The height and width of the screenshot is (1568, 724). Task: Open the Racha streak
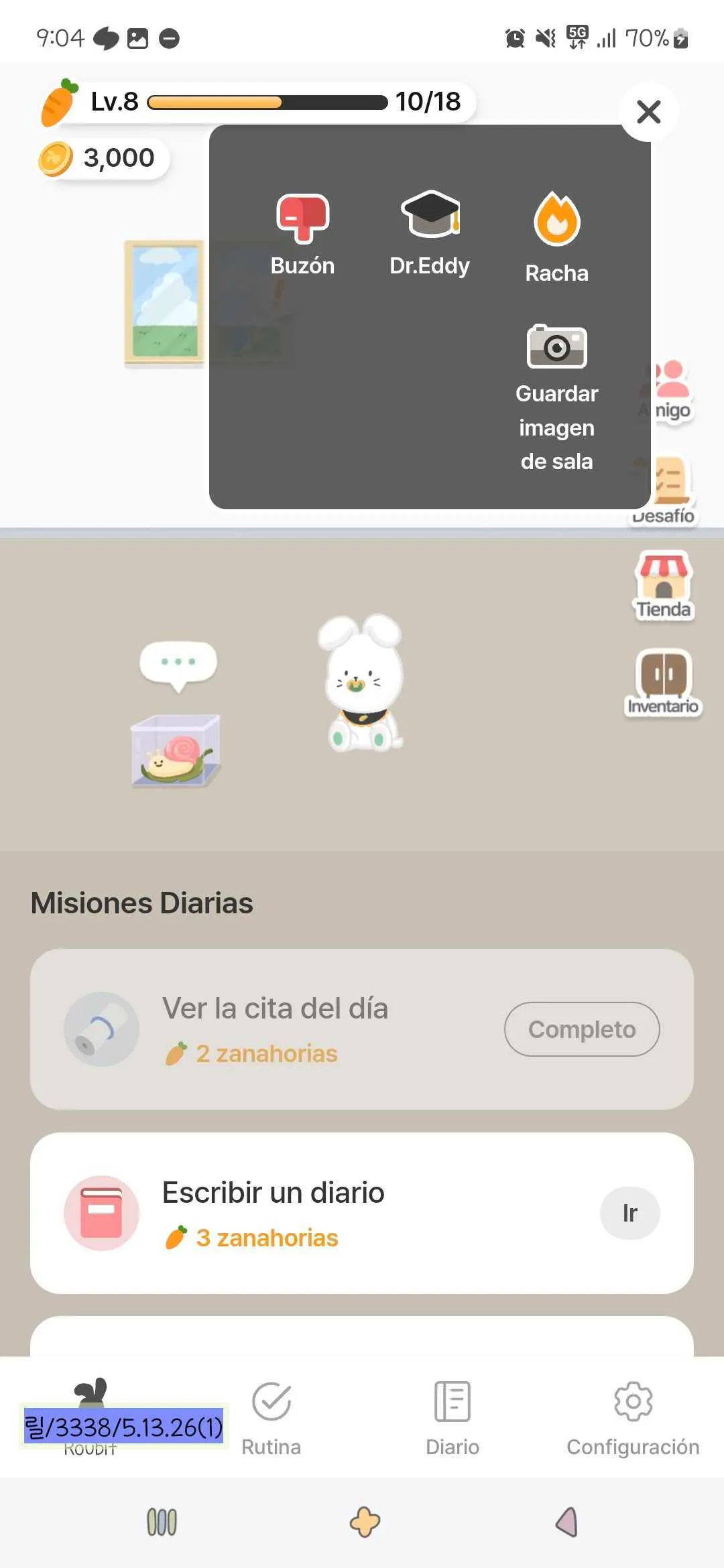pyautogui.click(x=556, y=236)
